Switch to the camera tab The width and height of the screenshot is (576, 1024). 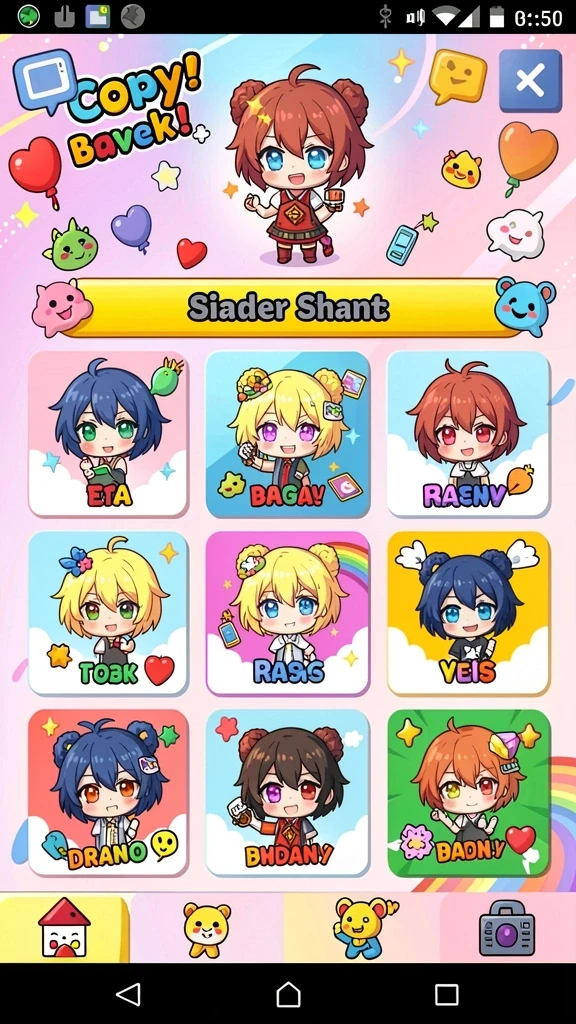pyautogui.click(x=507, y=928)
